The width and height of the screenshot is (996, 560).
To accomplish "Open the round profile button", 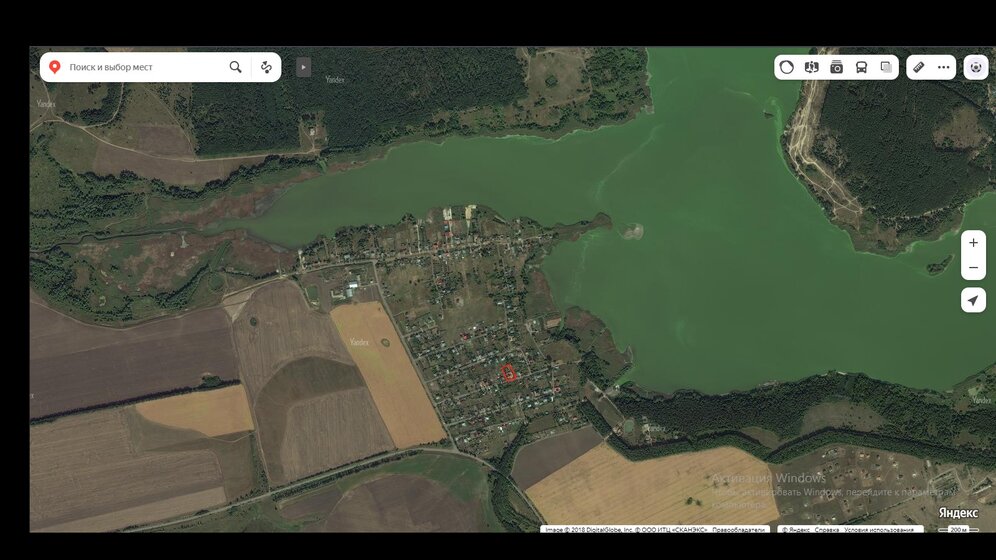I will click(975, 67).
